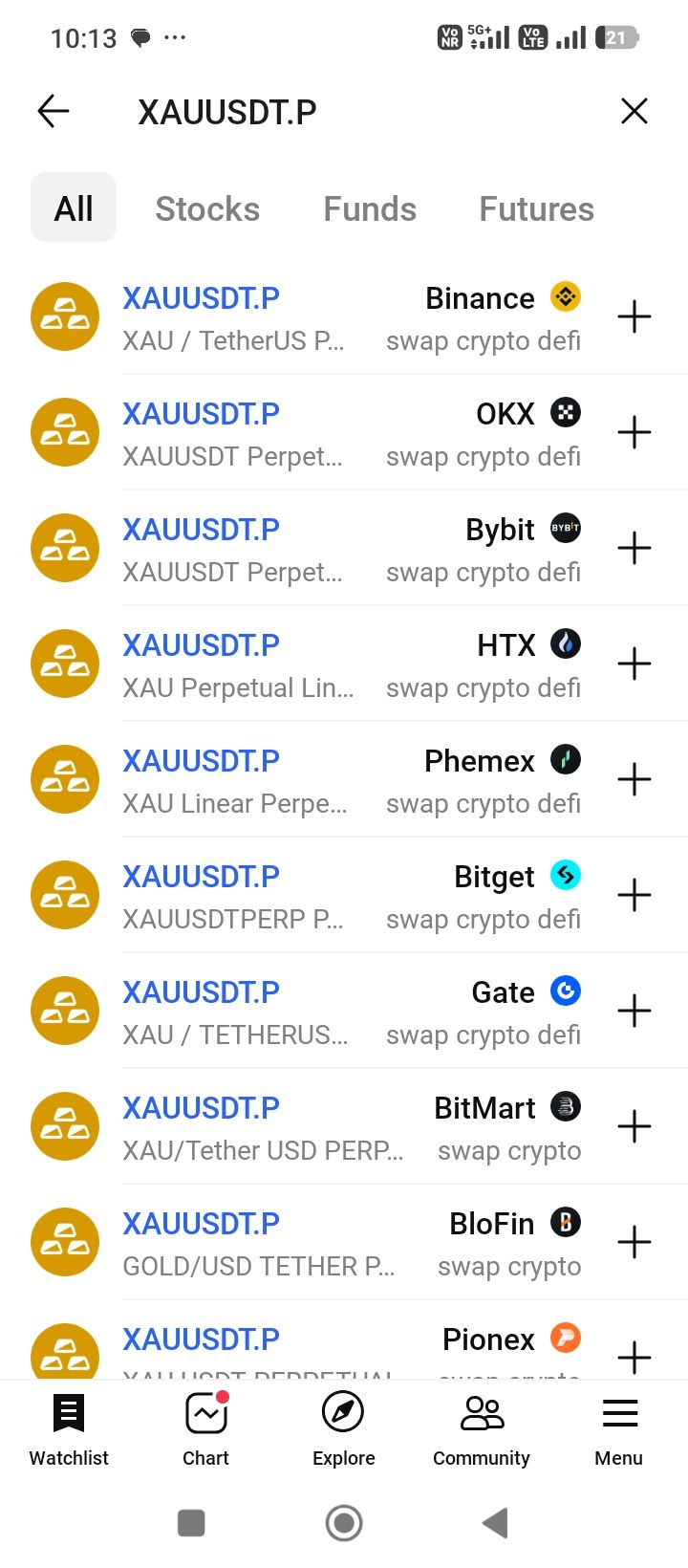This screenshot has width=688, height=1568.
Task: Open the Explore tab
Action: (344, 1429)
